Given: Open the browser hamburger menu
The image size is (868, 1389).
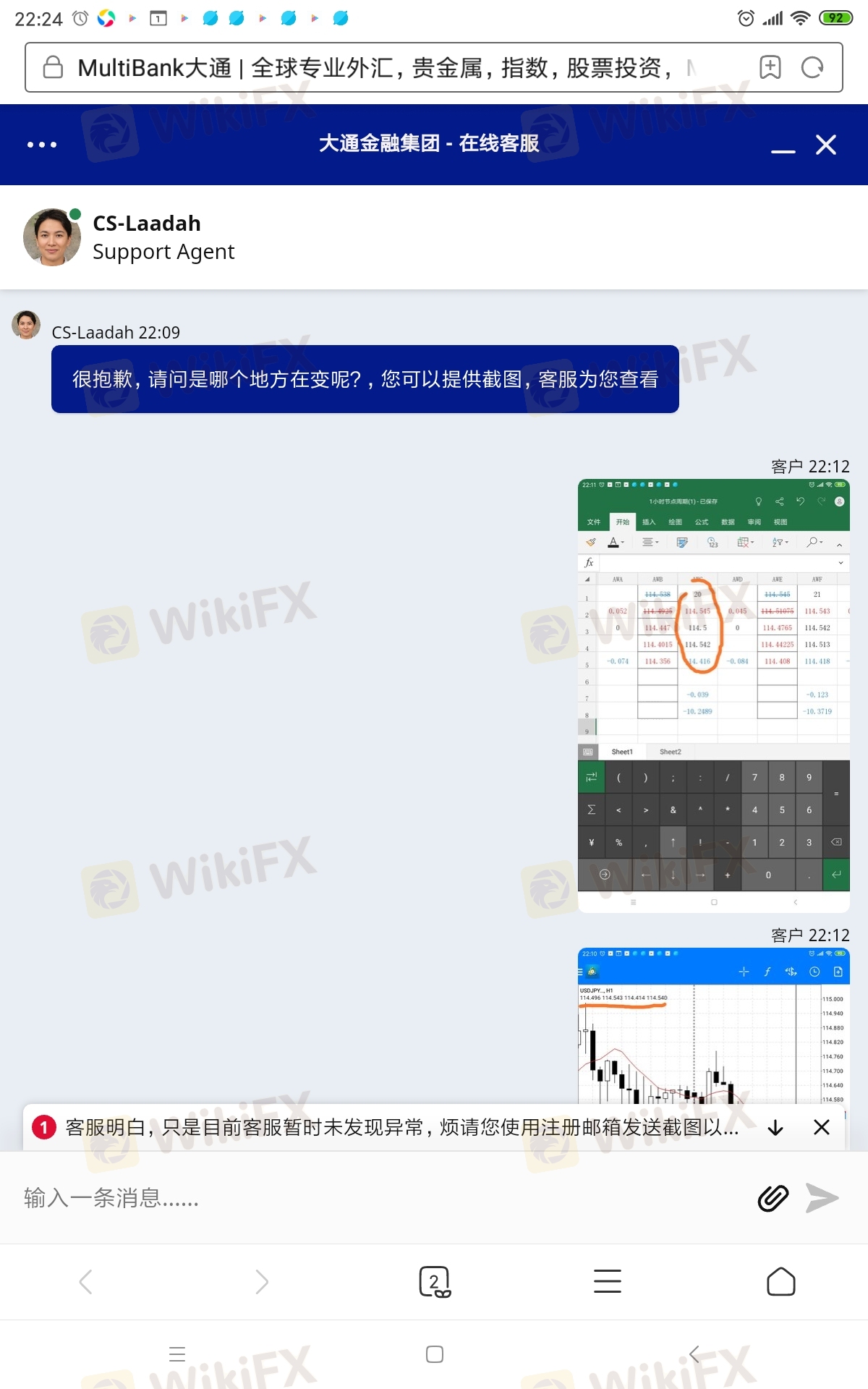Looking at the screenshot, I should [608, 1281].
